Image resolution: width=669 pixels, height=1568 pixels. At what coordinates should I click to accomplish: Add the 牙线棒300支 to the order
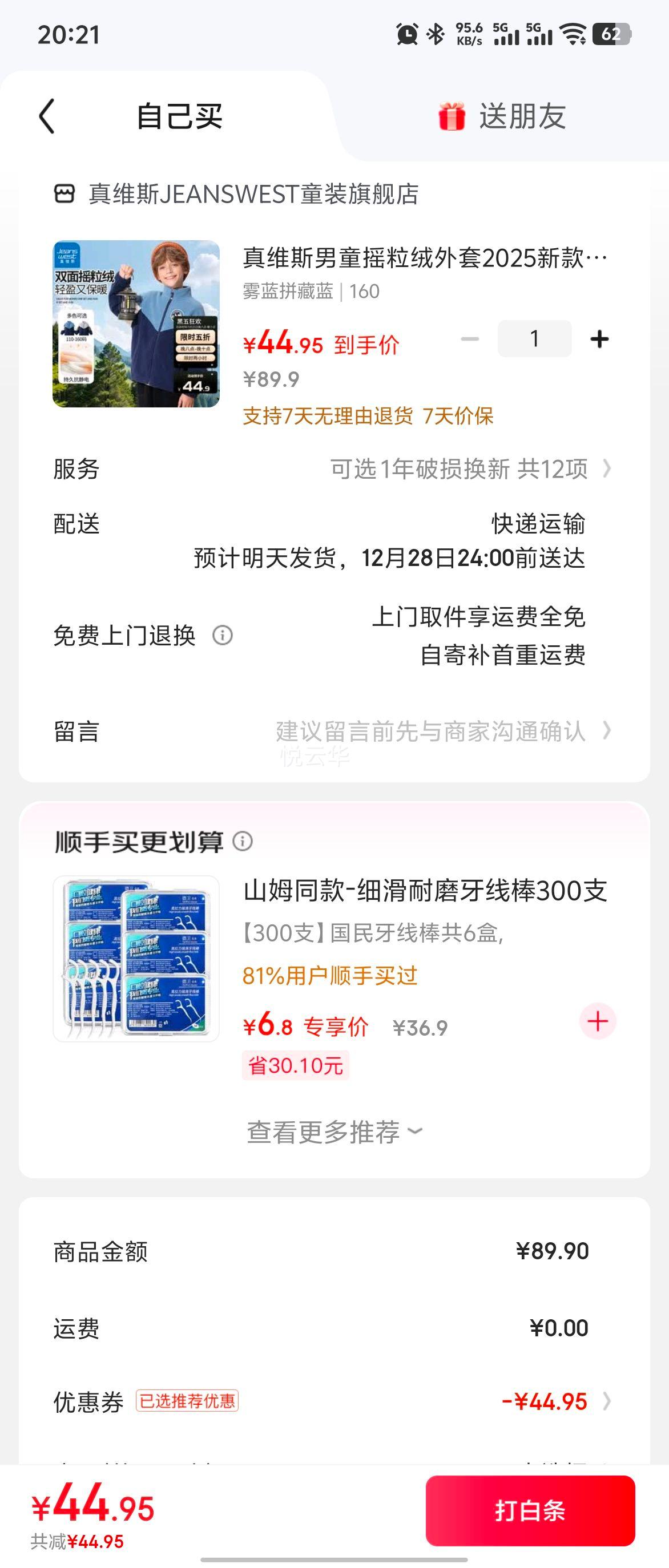597,1021
